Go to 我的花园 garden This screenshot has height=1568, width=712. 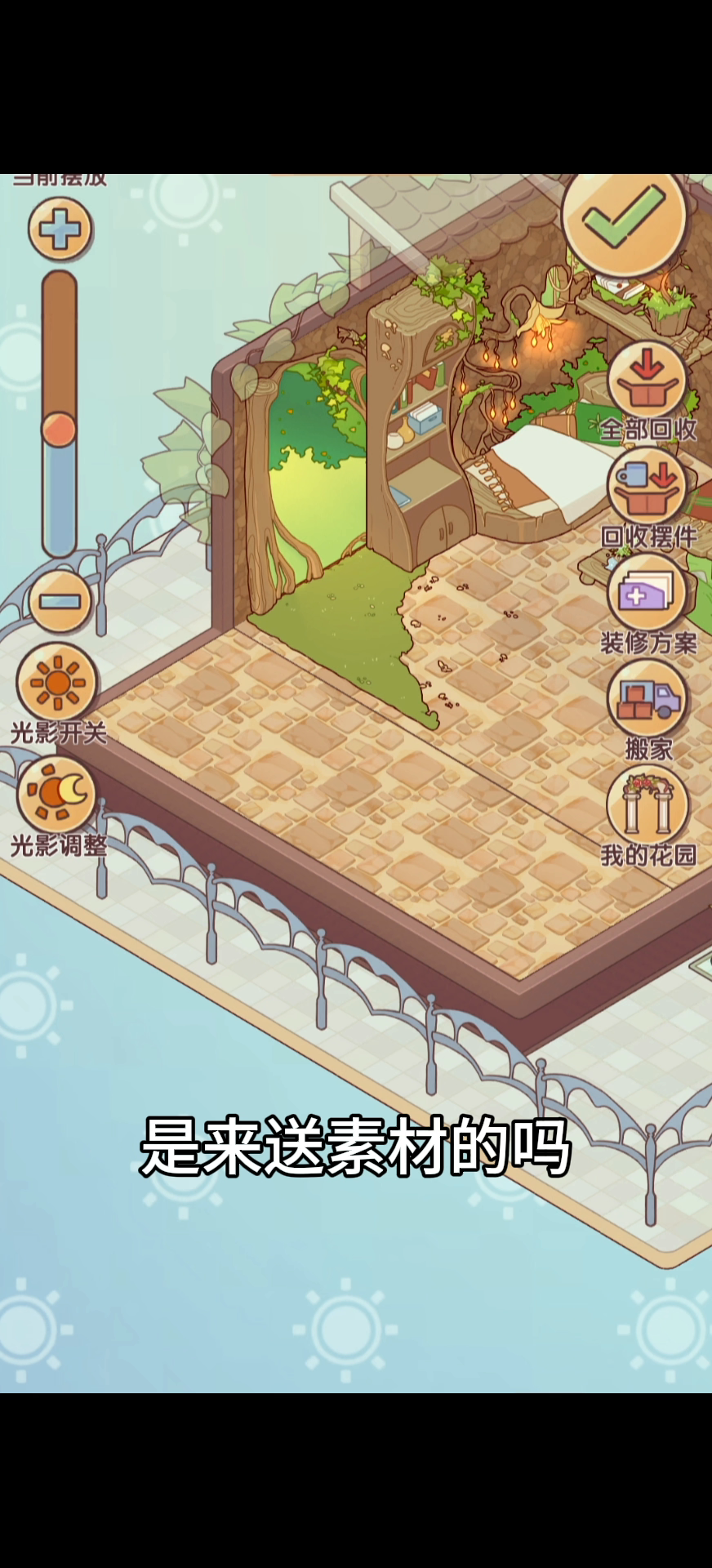(647, 807)
